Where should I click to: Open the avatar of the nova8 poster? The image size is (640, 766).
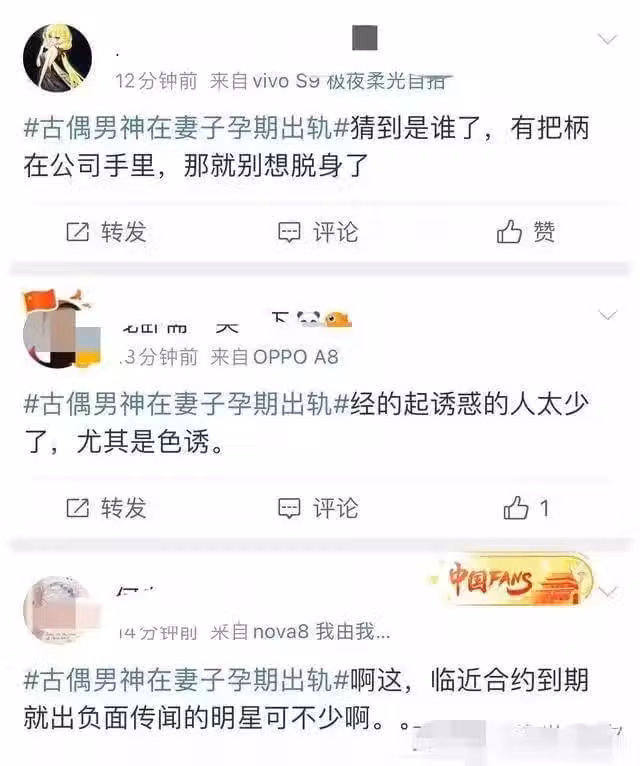click(x=57, y=609)
